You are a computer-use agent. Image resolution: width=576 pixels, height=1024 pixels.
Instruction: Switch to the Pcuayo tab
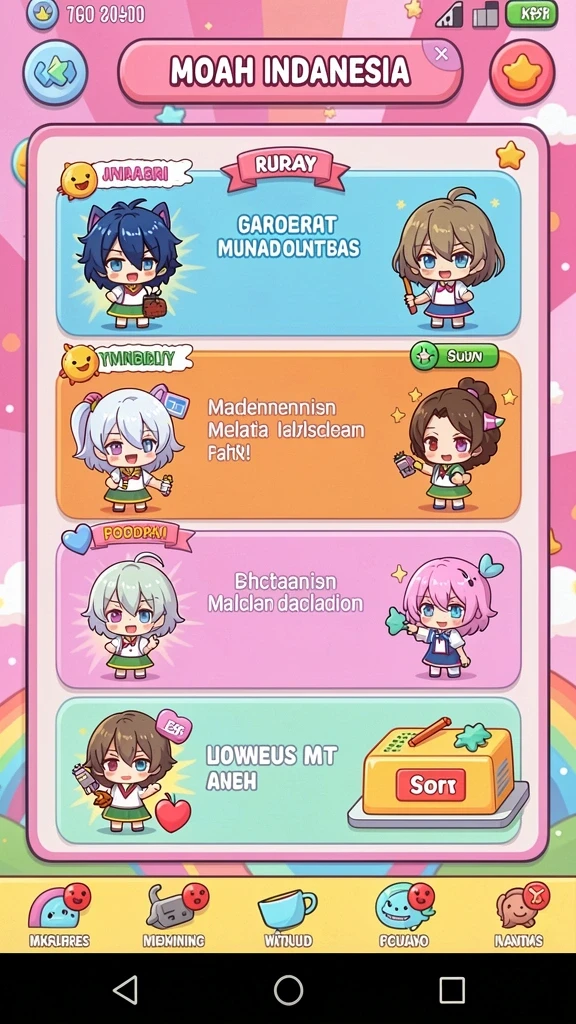coord(404,916)
